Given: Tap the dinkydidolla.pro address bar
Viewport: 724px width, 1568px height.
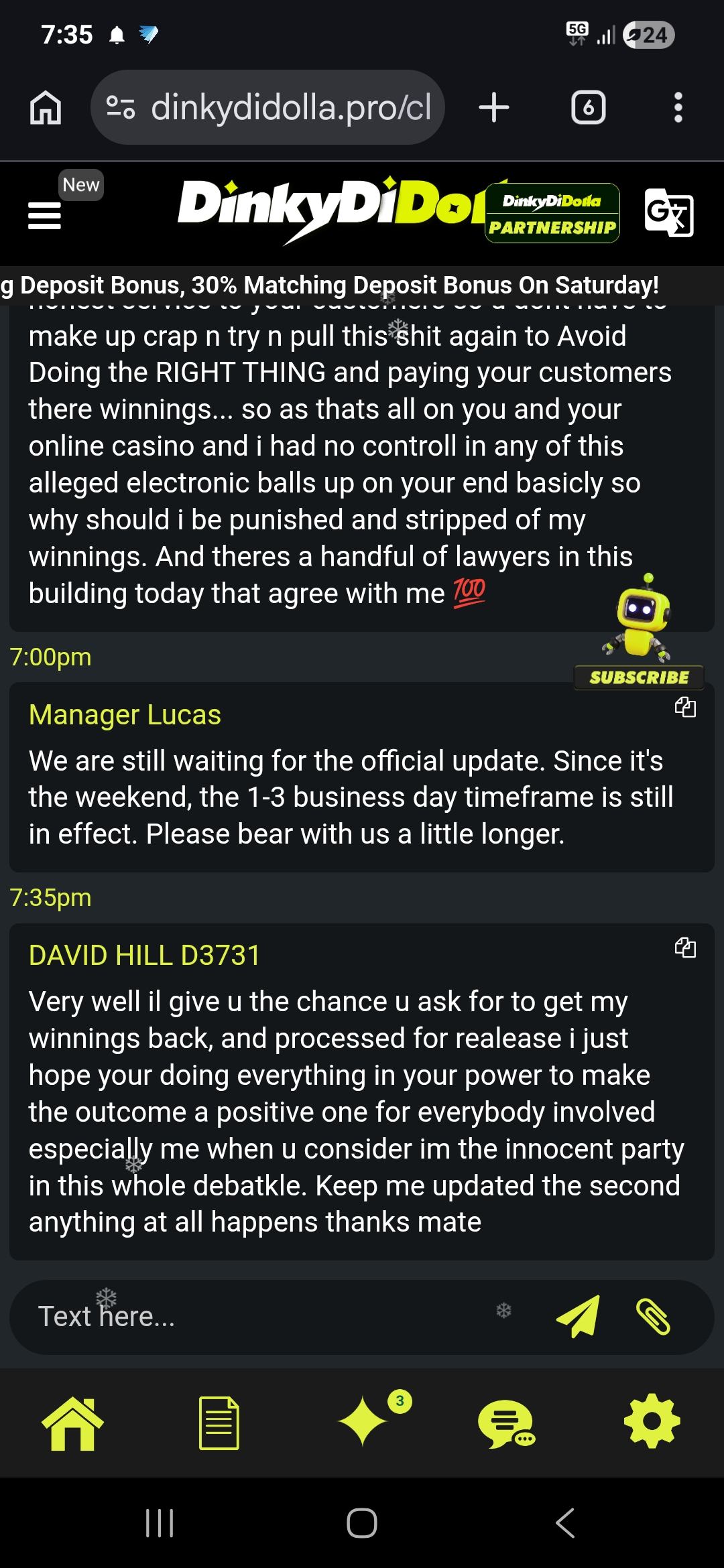Looking at the screenshot, I should [268, 108].
